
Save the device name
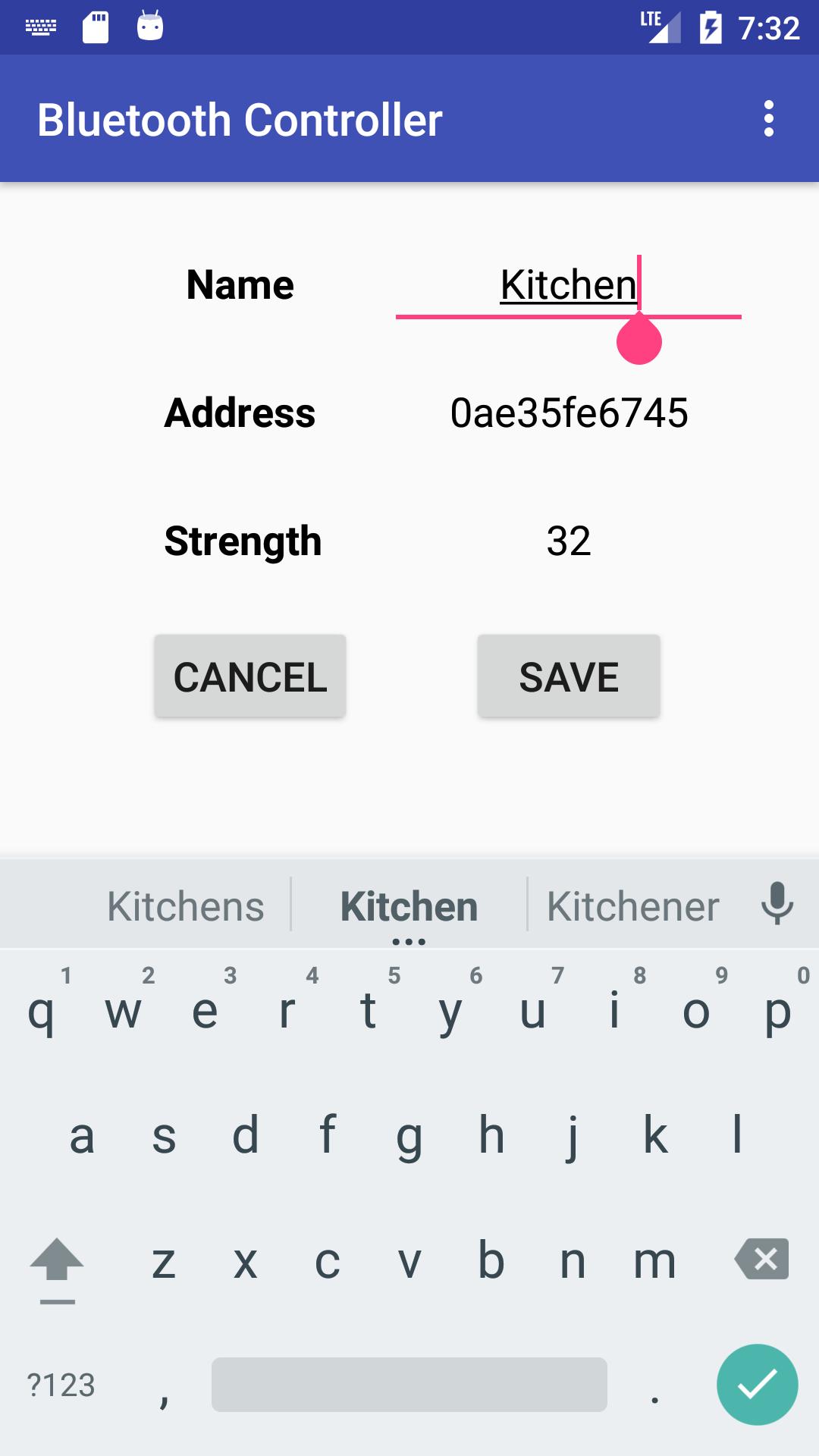click(569, 676)
